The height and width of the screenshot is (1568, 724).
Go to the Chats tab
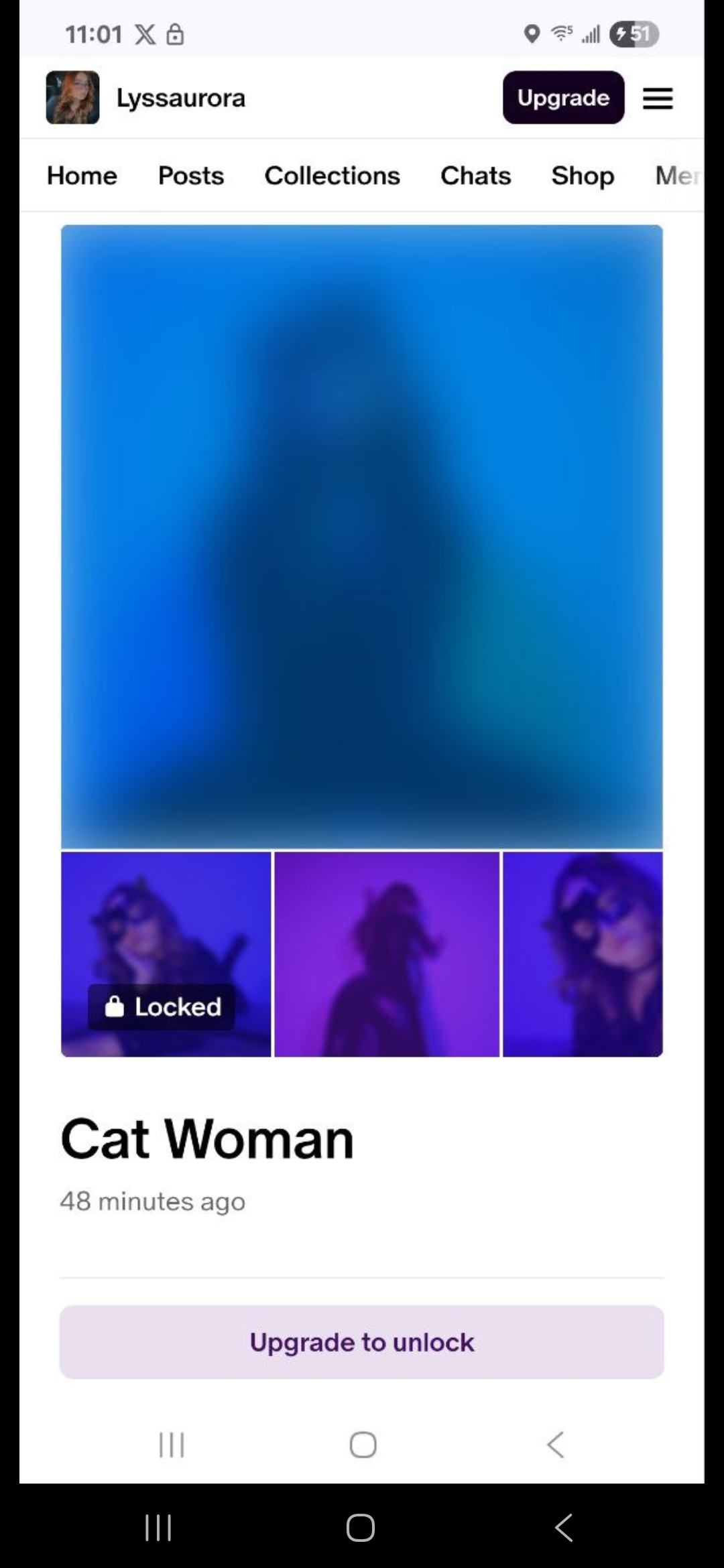(475, 176)
